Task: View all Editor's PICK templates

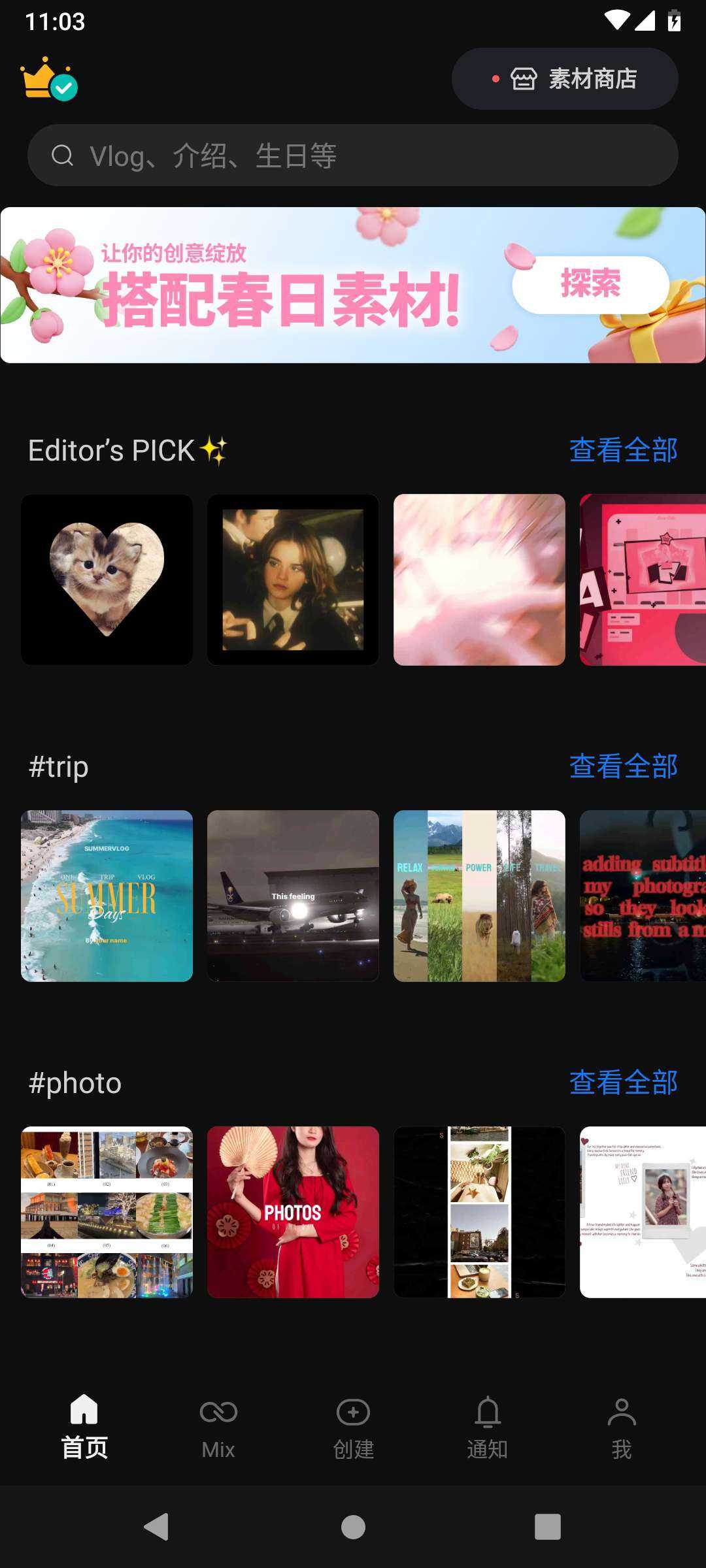Action: [x=623, y=450]
